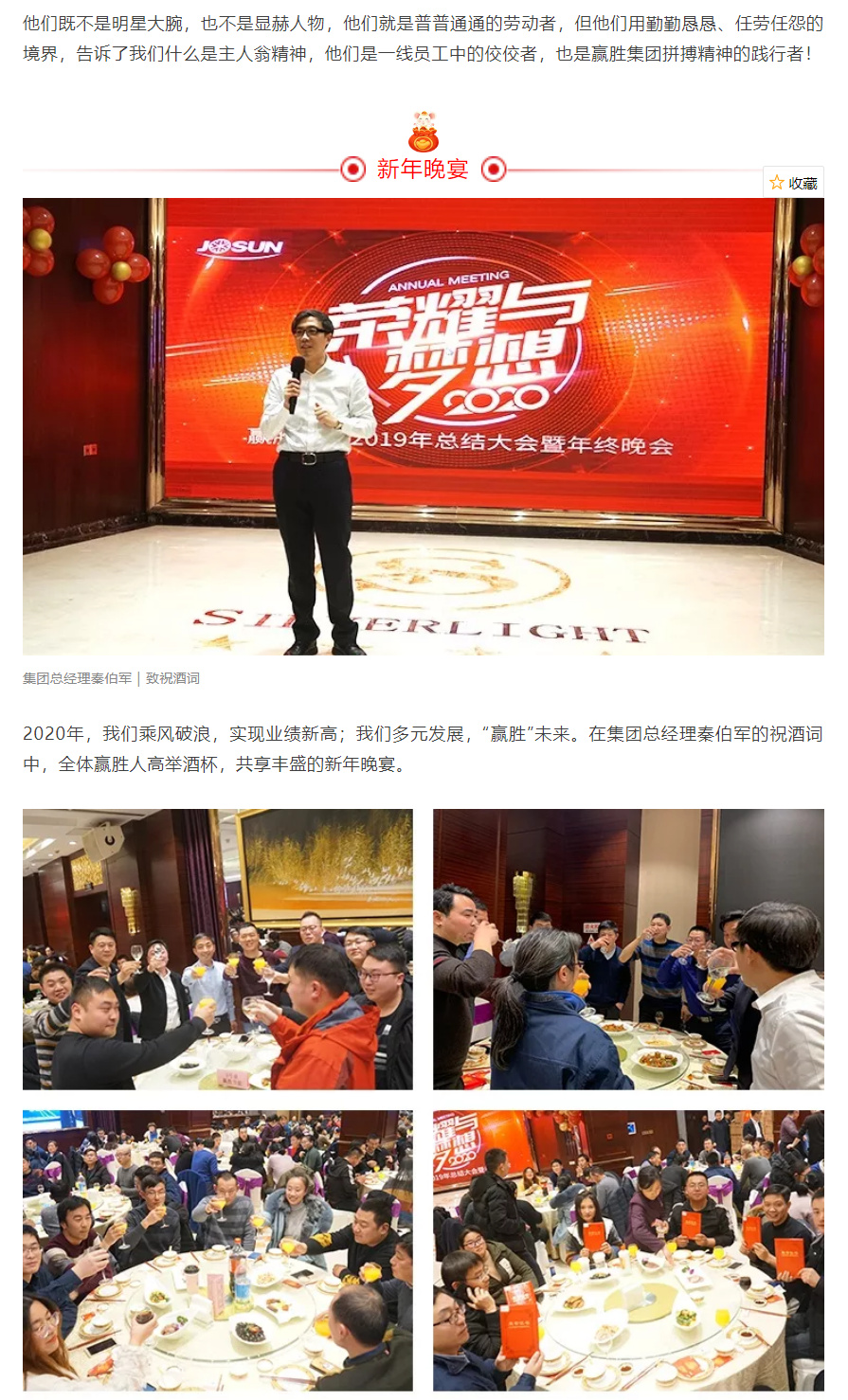This screenshot has height=1400, width=848.
Task: Open the photo of the general manager's toast speech
Action: [423, 426]
